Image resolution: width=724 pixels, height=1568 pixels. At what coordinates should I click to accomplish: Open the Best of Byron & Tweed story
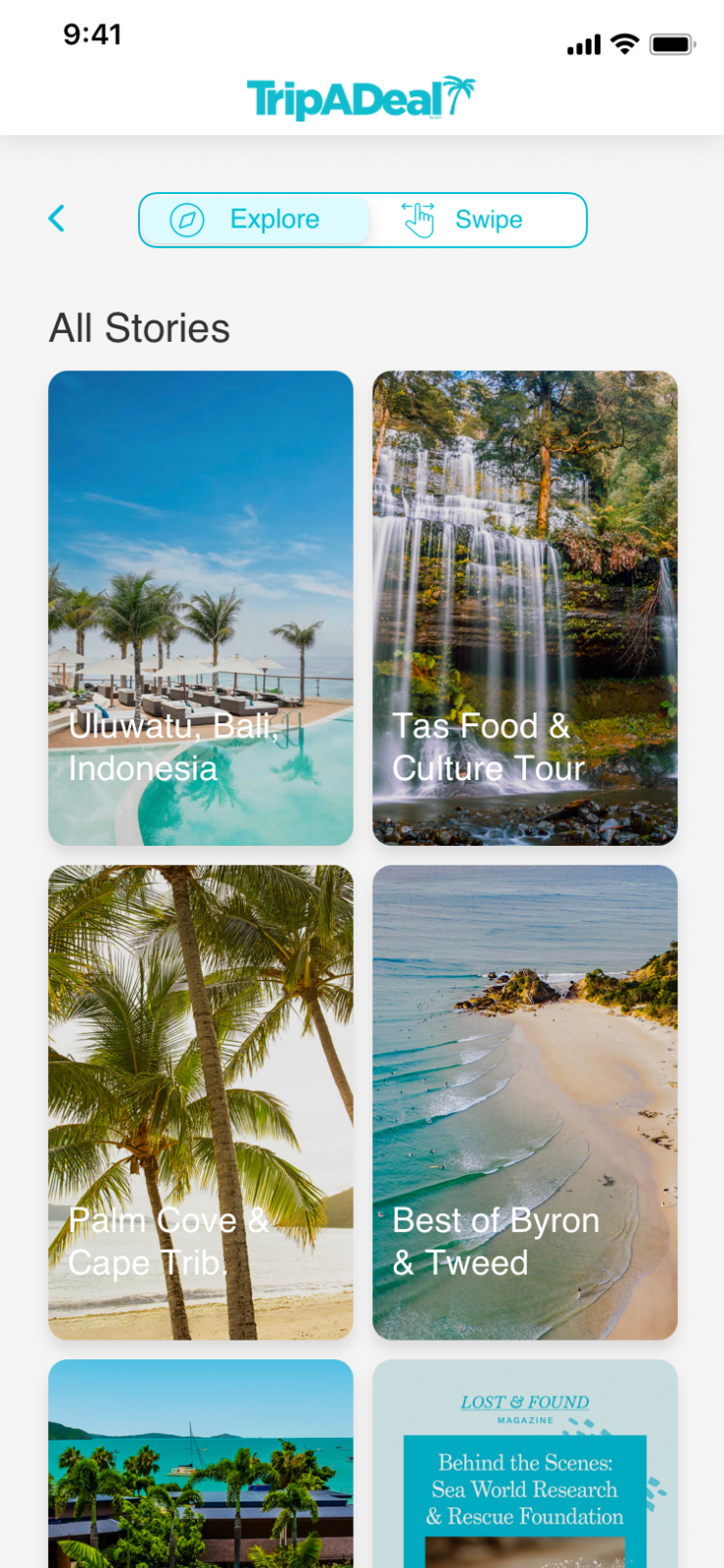[x=524, y=1102]
